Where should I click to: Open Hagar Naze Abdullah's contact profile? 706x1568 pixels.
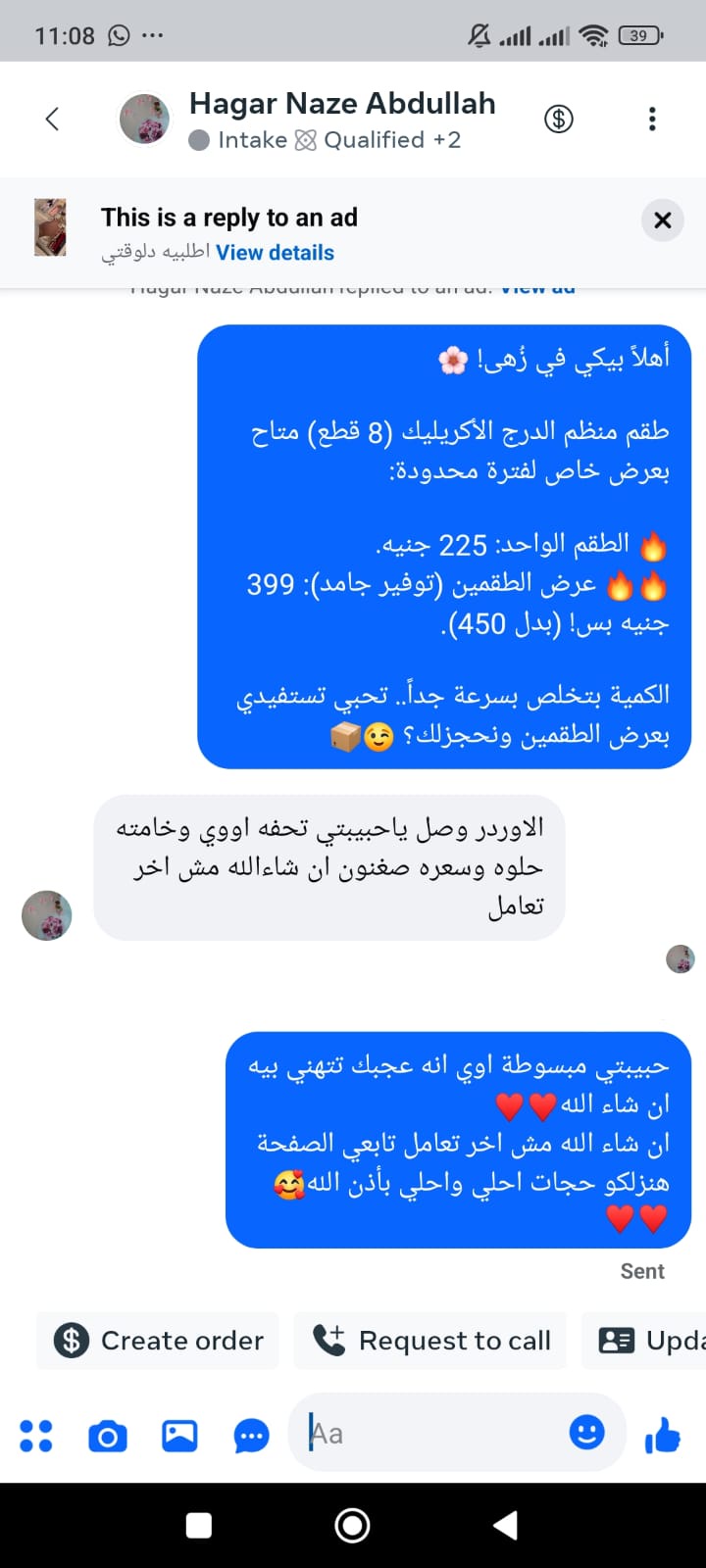[341, 104]
